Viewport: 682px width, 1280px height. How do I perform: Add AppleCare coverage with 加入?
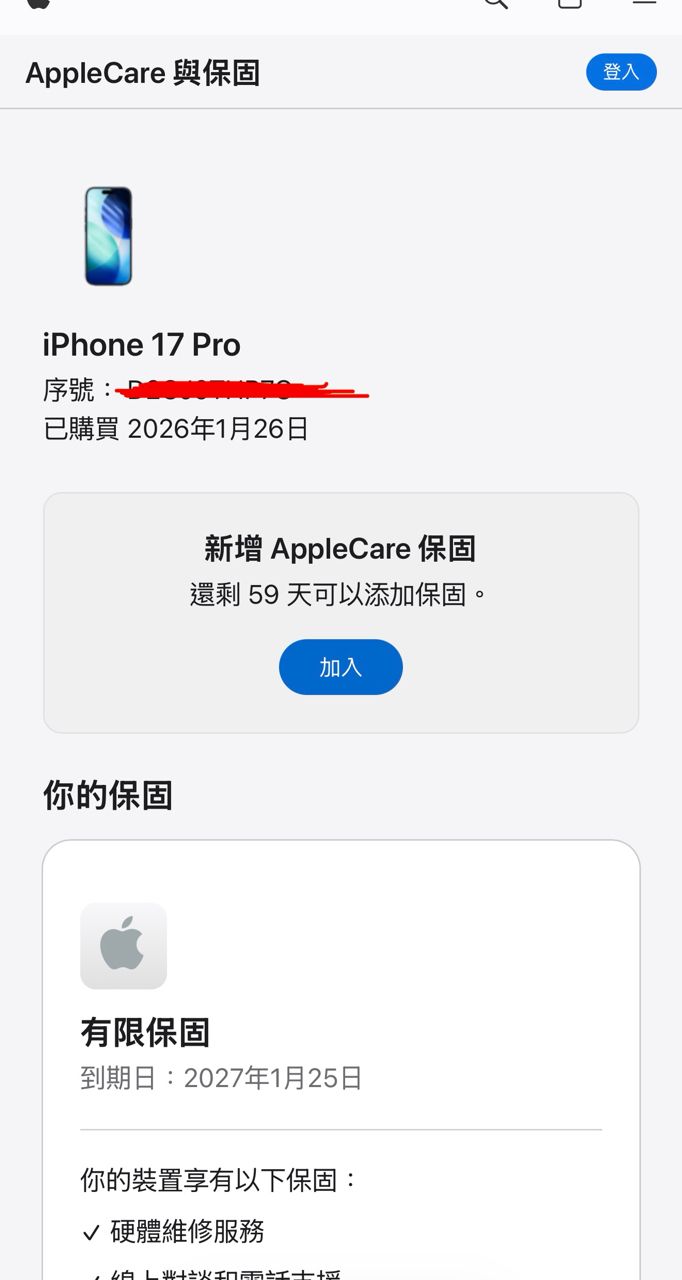(340, 667)
